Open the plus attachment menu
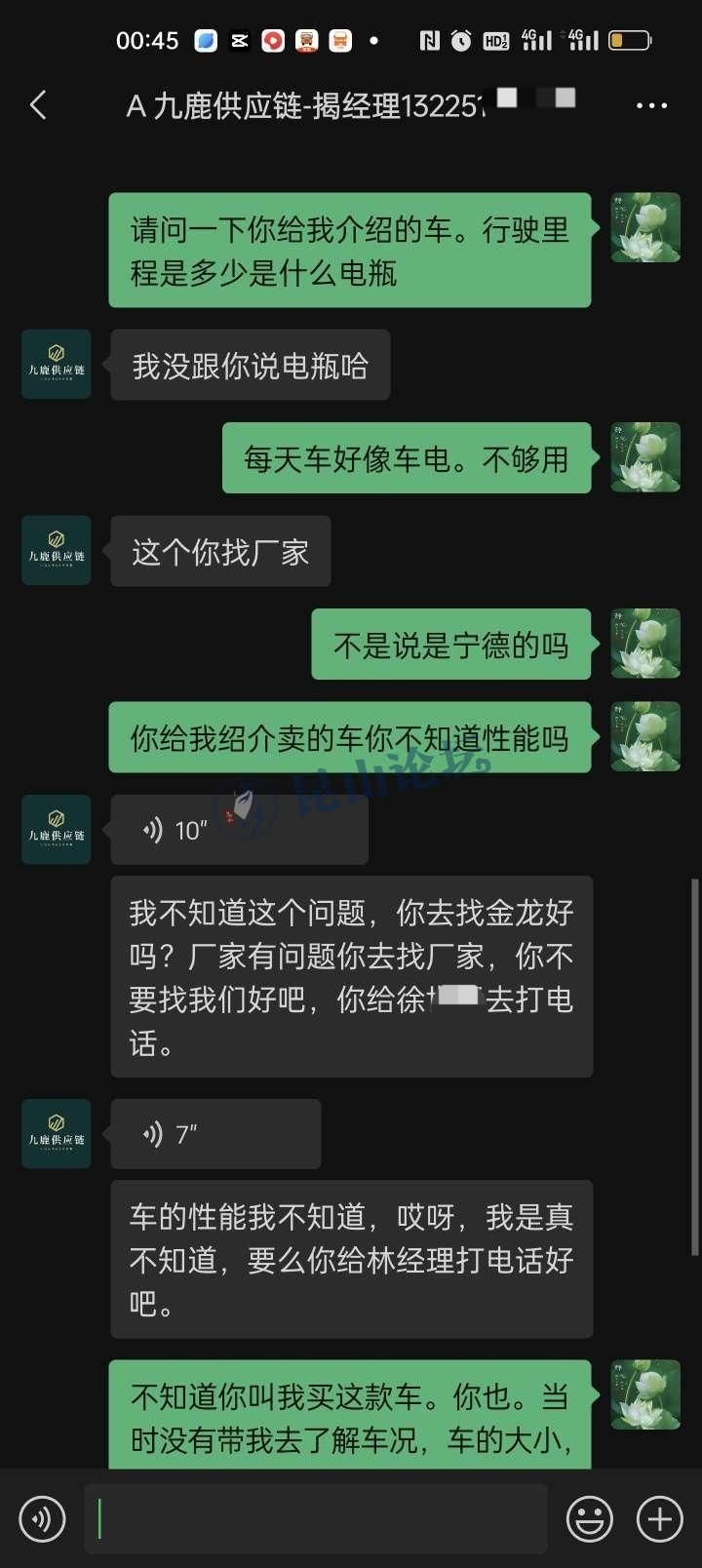This screenshot has height=1568, width=702. [x=660, y=1519]
